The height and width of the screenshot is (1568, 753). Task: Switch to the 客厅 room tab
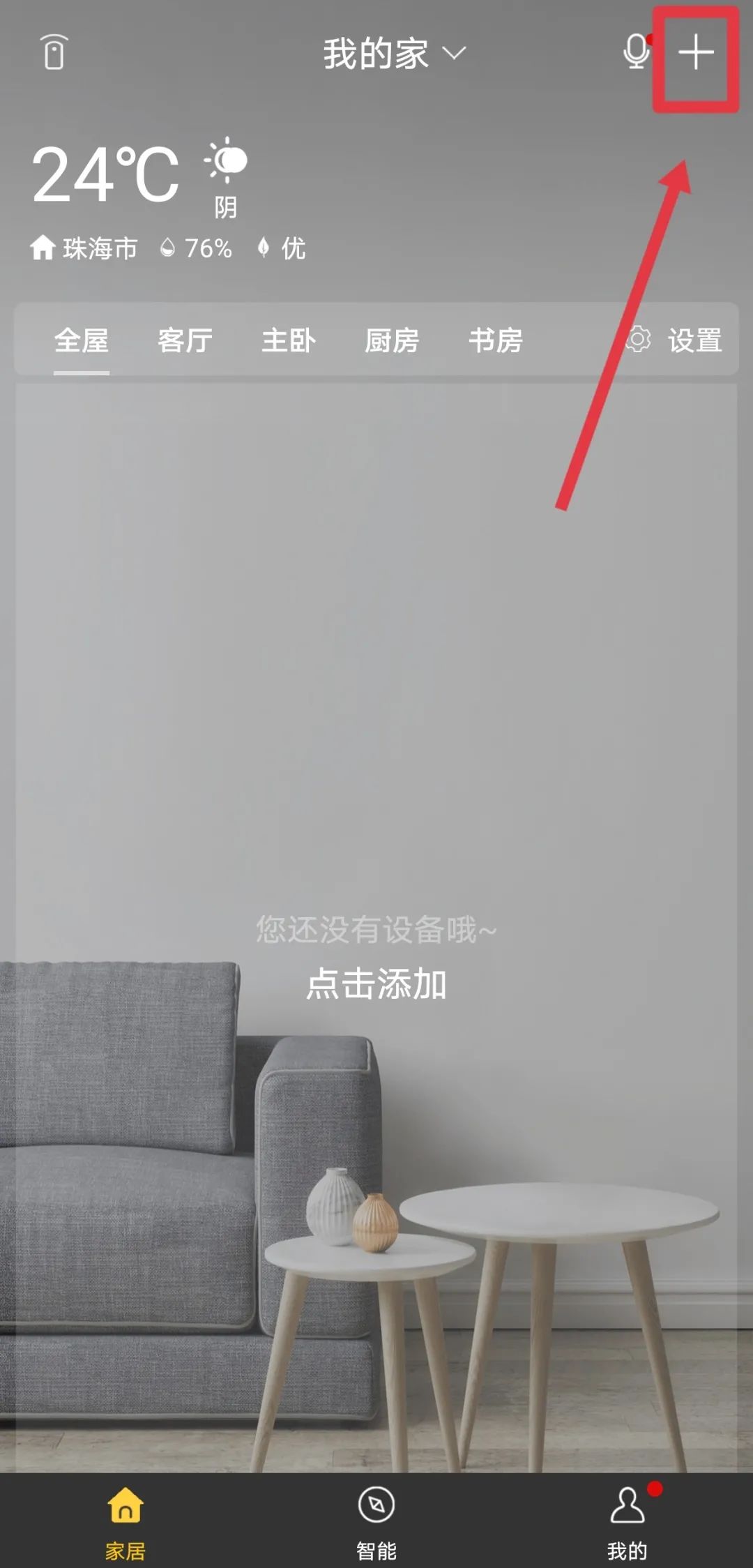click(x=185, y=341)
